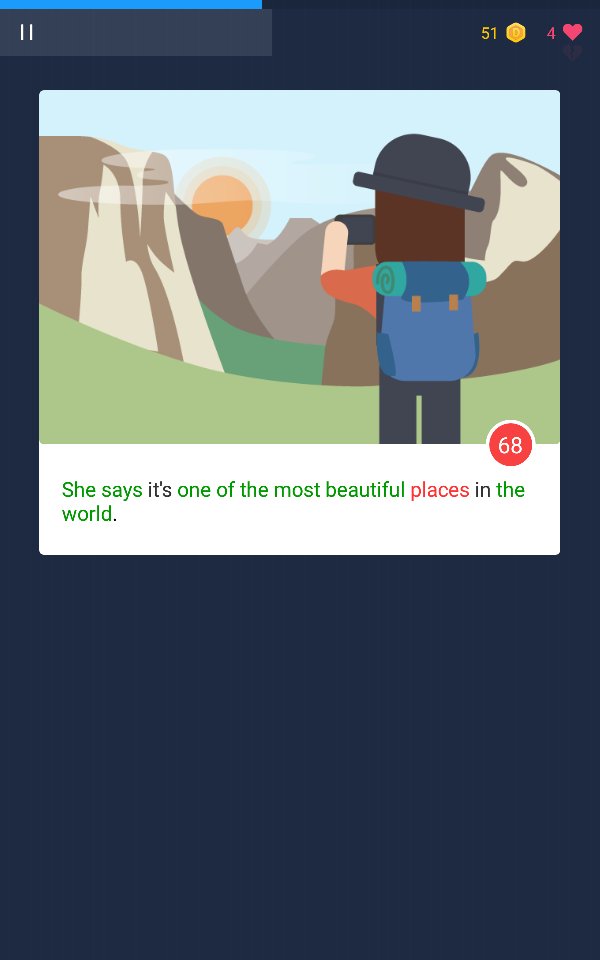The height and width of the screenshot is (960, 600).
Task: Pause the lesson
Action: pyautogui.click(x=27, y=32)
